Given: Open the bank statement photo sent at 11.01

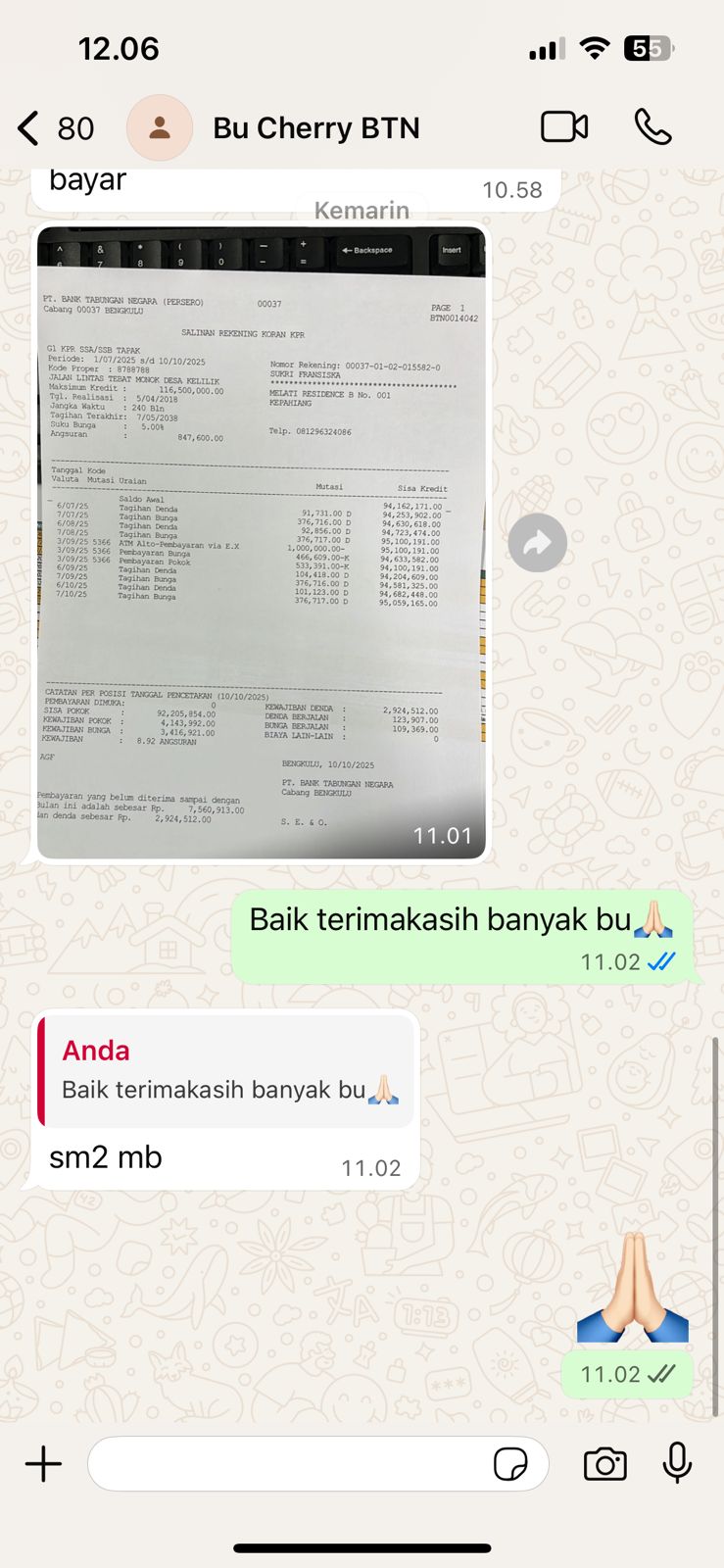Looking at the screenshot, I should click(262, 543).
